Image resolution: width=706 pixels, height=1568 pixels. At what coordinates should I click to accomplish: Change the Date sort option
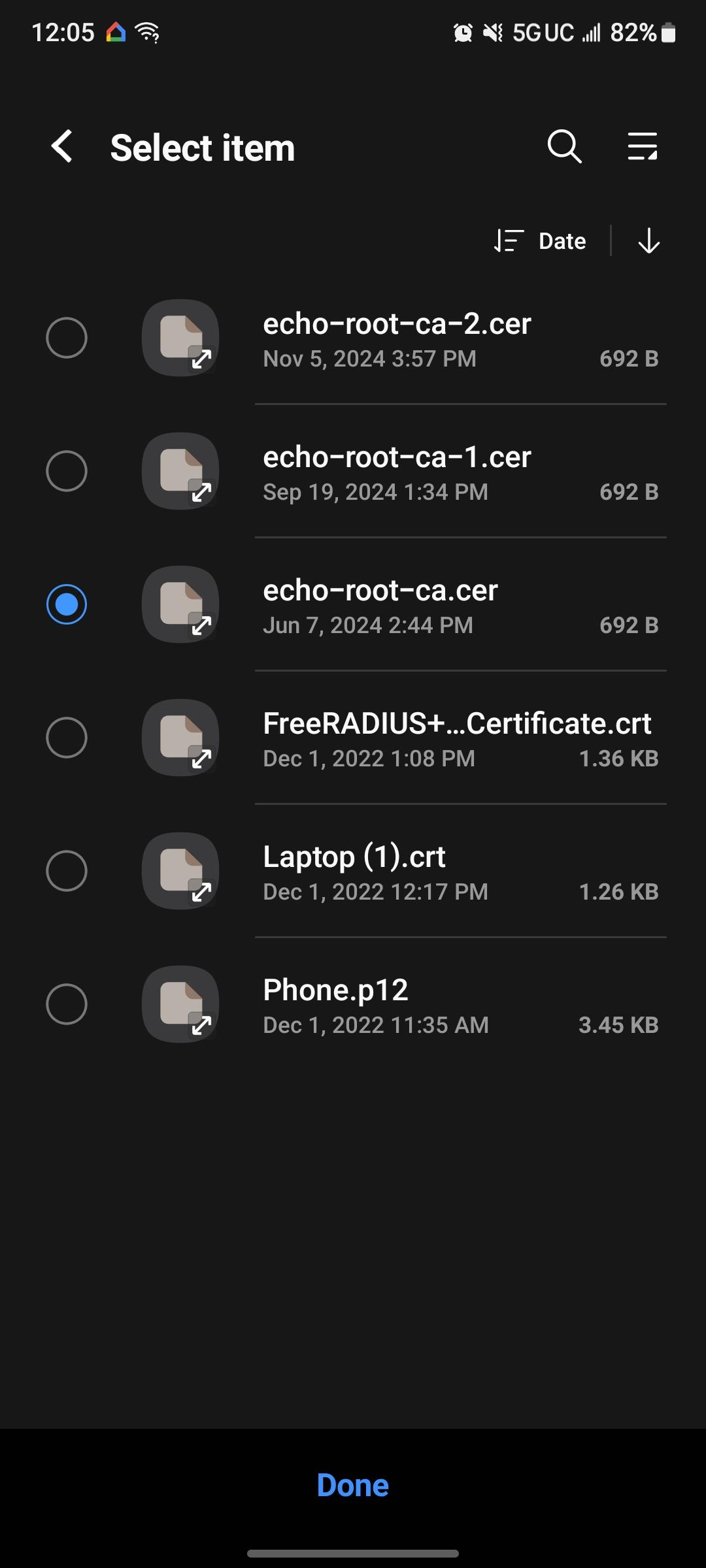pos(541,241)
